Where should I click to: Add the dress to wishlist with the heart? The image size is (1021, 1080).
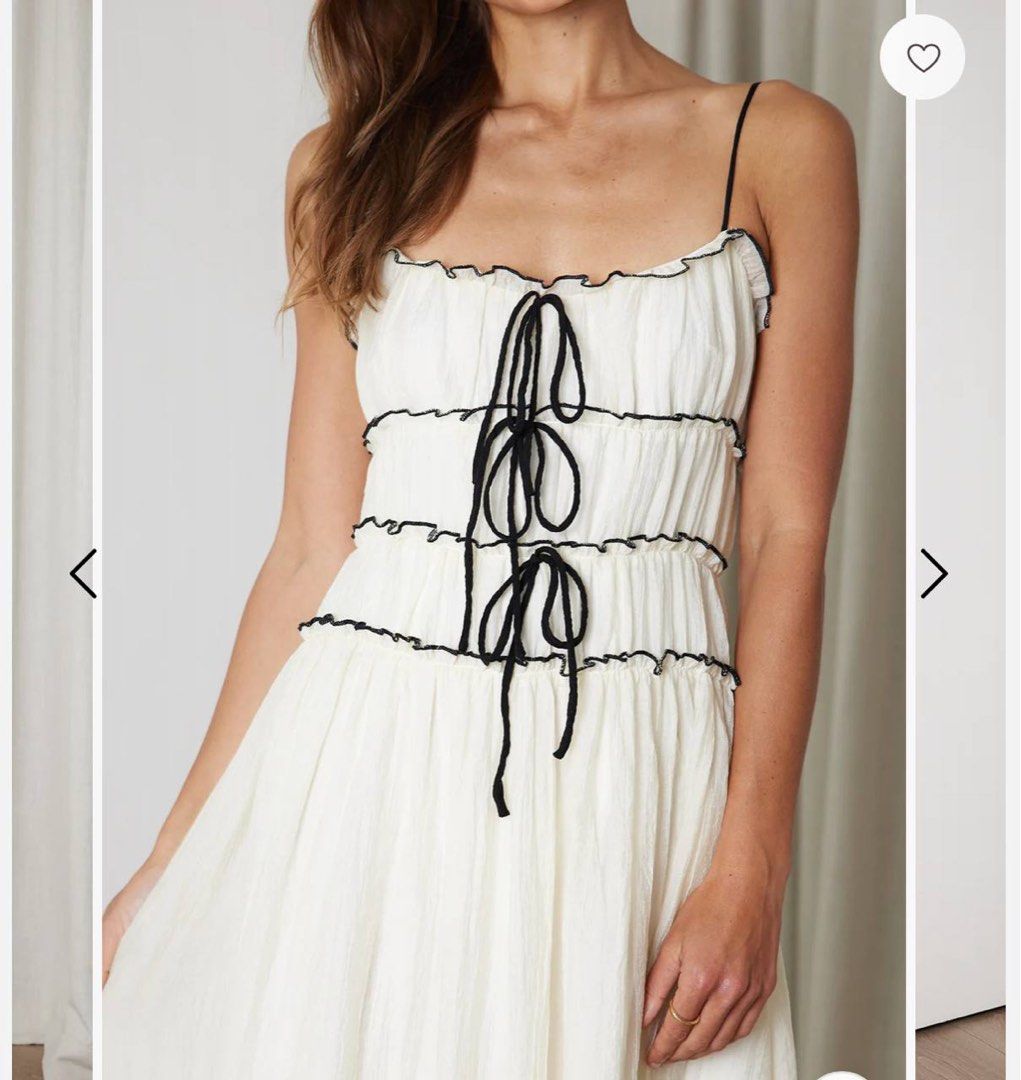pos(922,58)
